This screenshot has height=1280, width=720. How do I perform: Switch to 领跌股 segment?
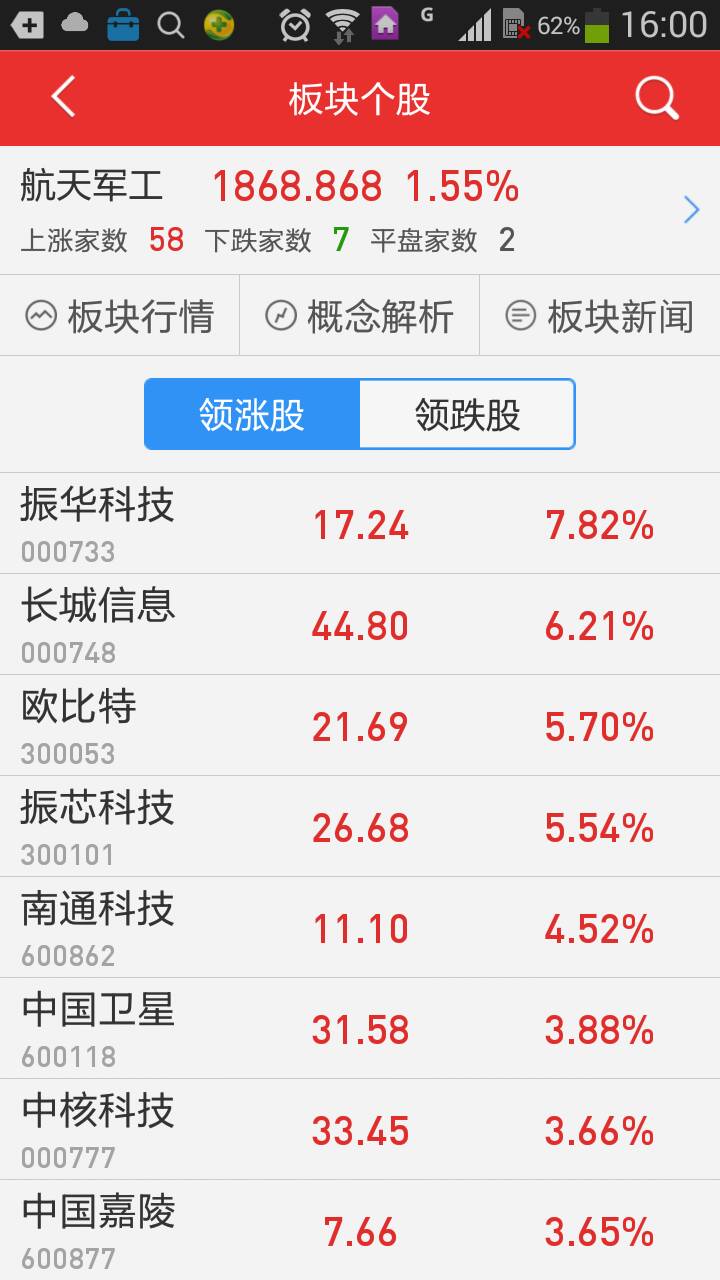(467, 414)
